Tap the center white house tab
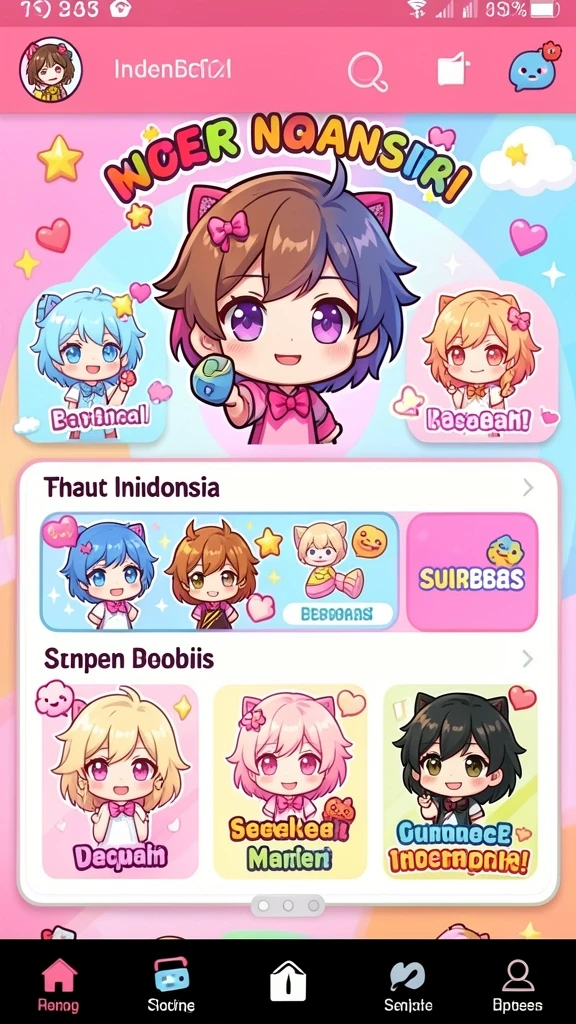576x1024 pixels. [x=288, y=981]
